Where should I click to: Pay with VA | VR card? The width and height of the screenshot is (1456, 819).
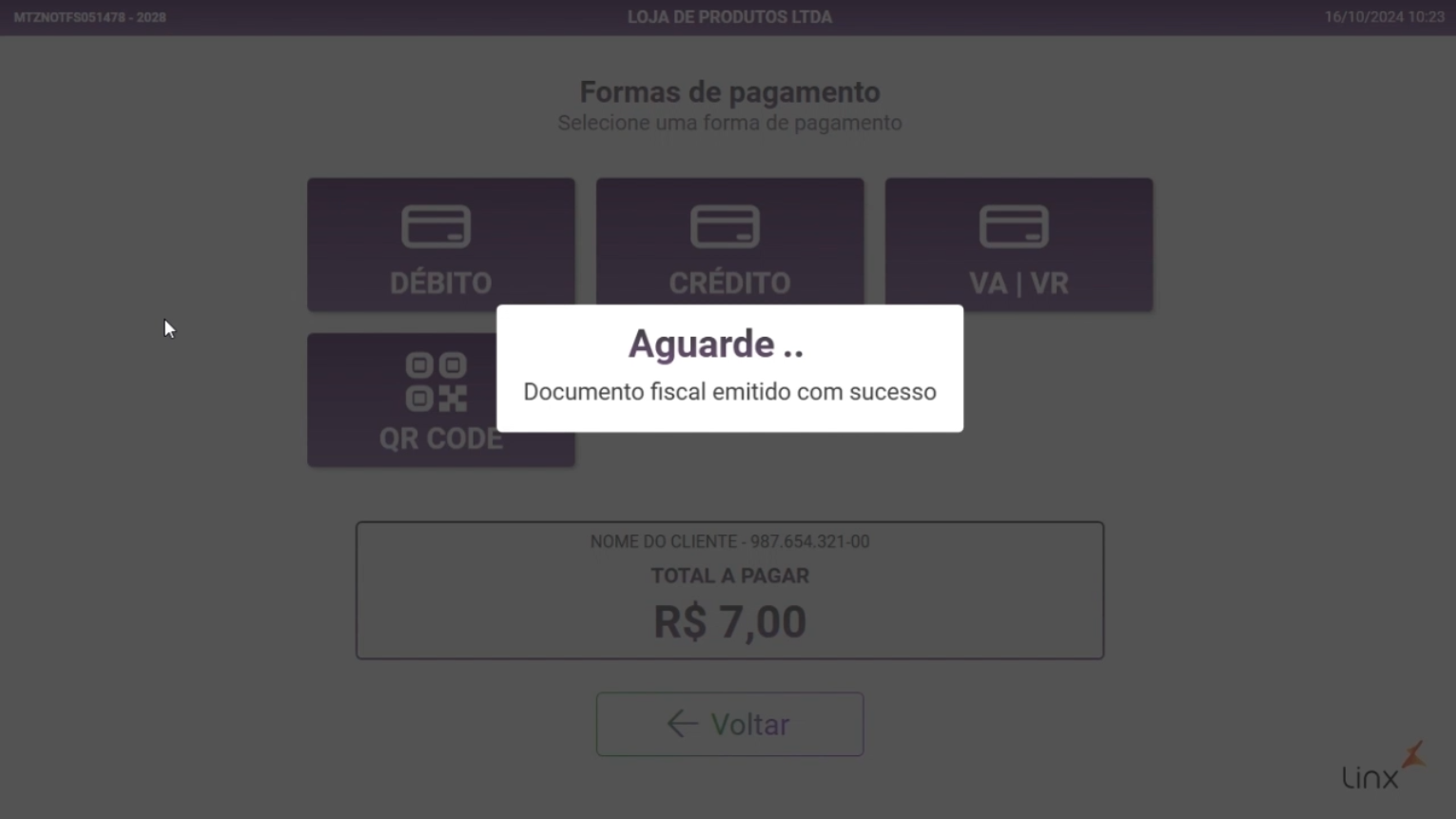(1019, 244)
